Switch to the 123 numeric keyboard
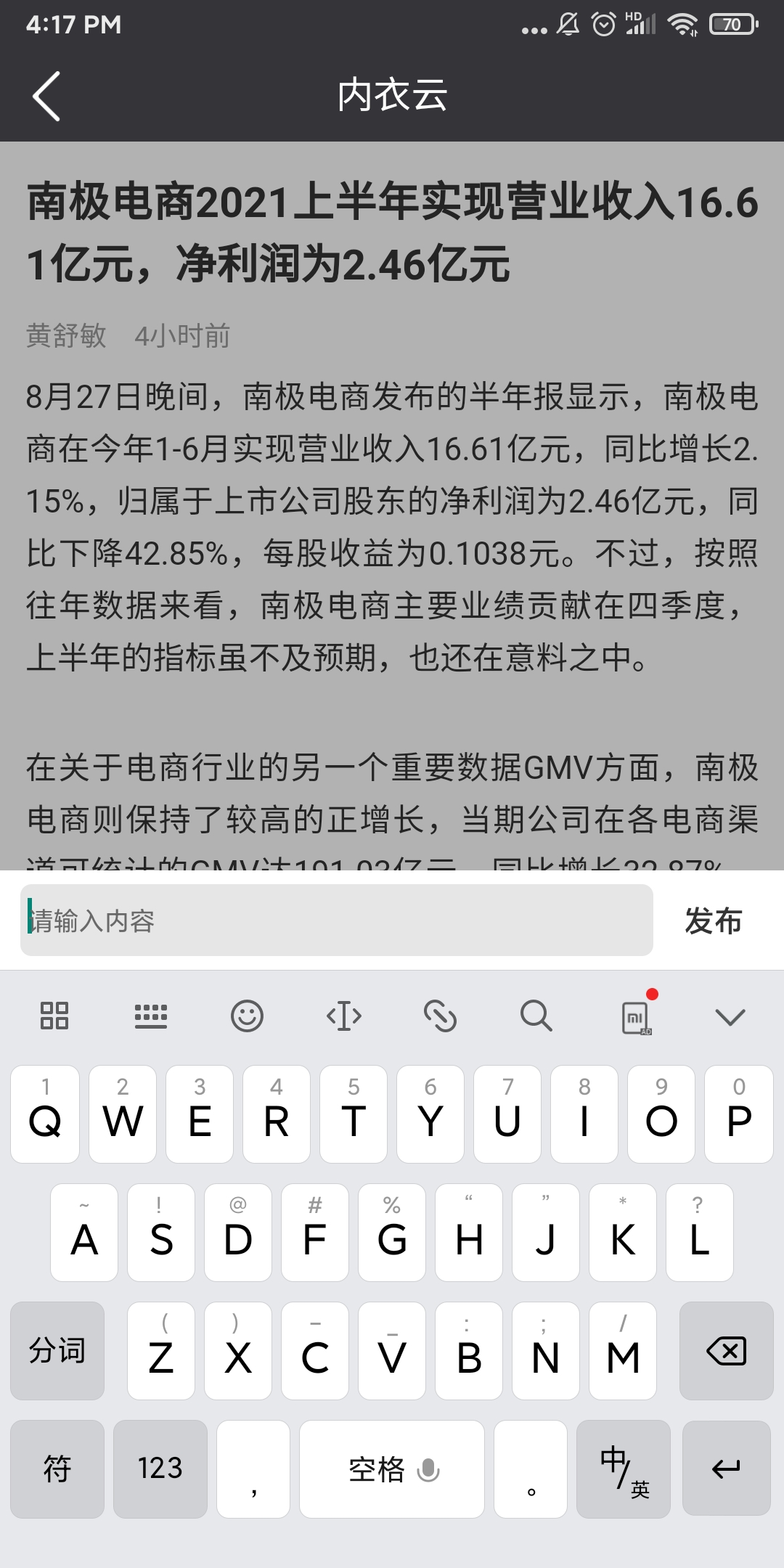The width and height of the screenshot is (784, 1568). tap(160, 1469)
